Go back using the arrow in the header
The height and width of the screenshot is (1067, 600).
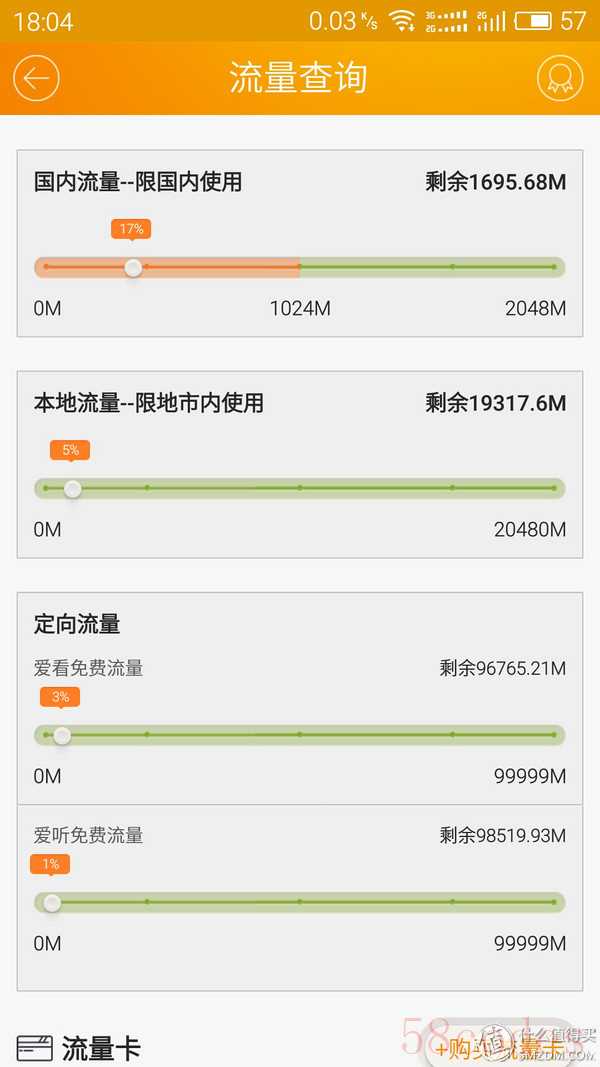[x=36, y=78]
